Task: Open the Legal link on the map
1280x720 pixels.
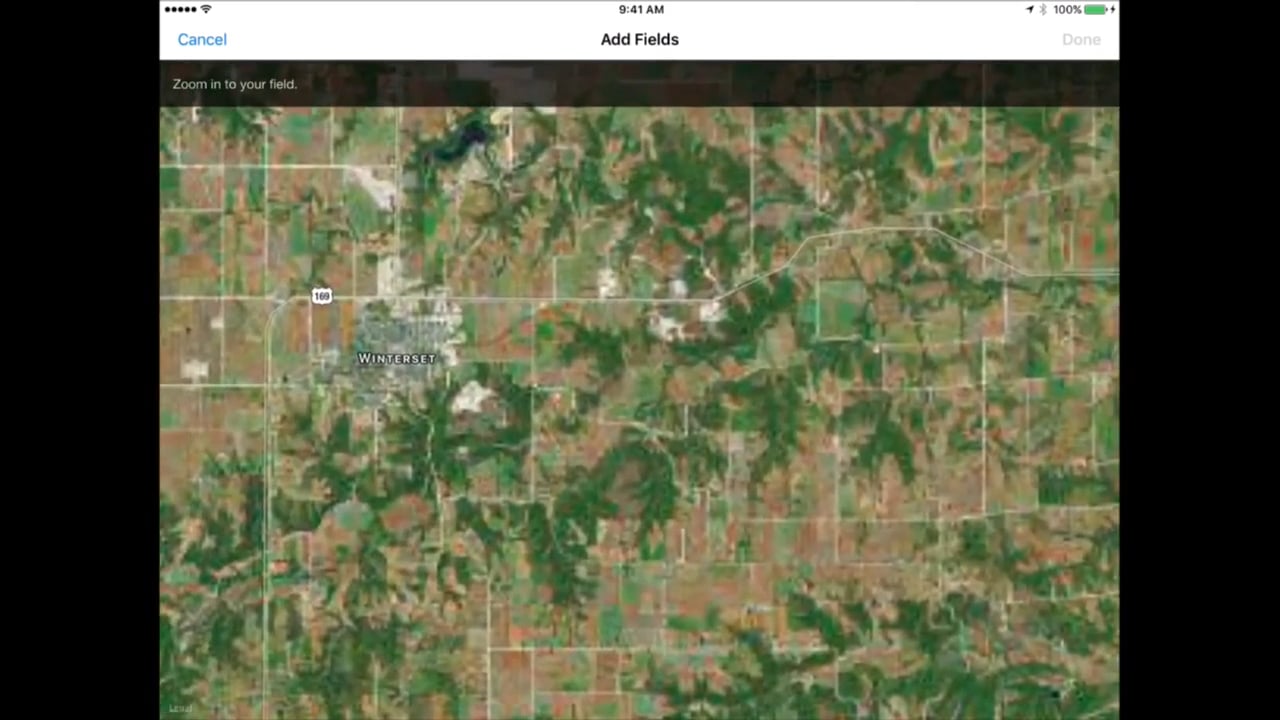Action: click(181, 708)
